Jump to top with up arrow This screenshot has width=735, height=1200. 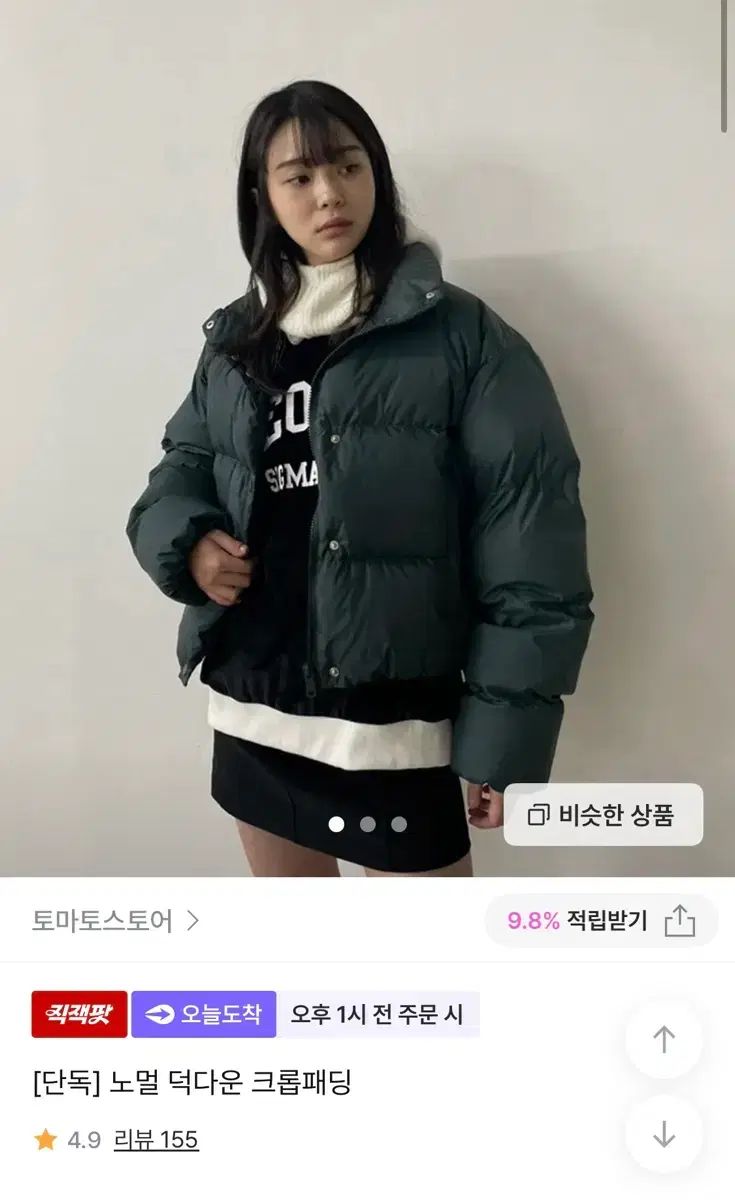(x=664, y=1040)
